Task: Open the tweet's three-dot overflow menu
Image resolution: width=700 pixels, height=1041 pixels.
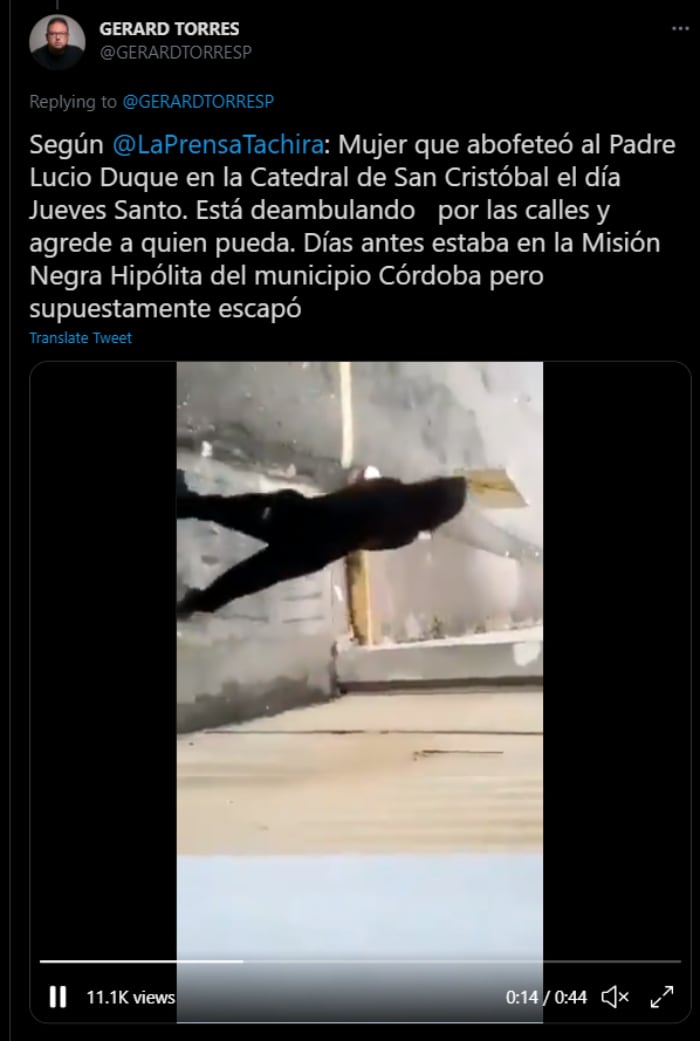Action: pos(680,29)
